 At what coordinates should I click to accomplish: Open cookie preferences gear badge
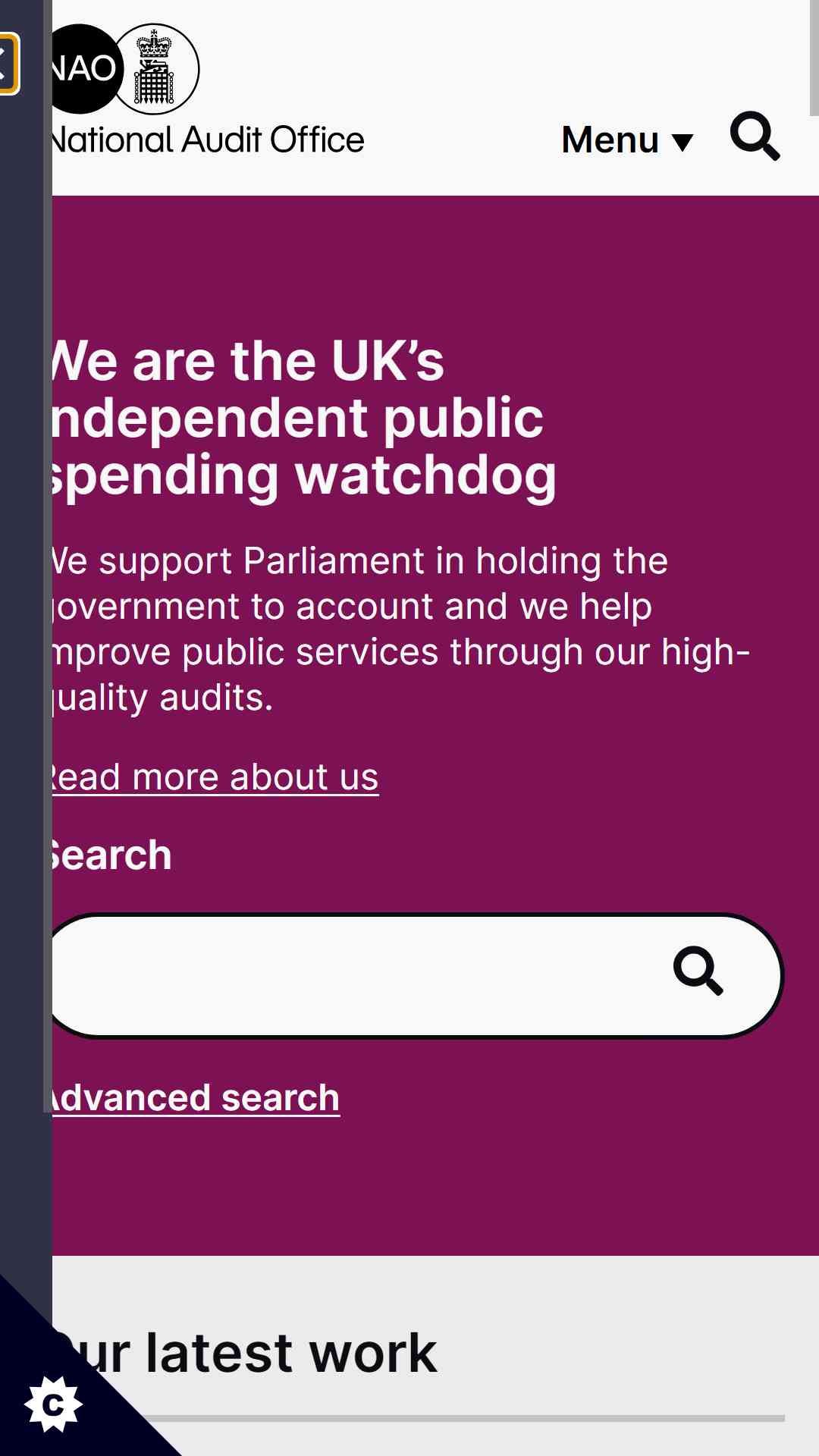(x=53, y=1404)
